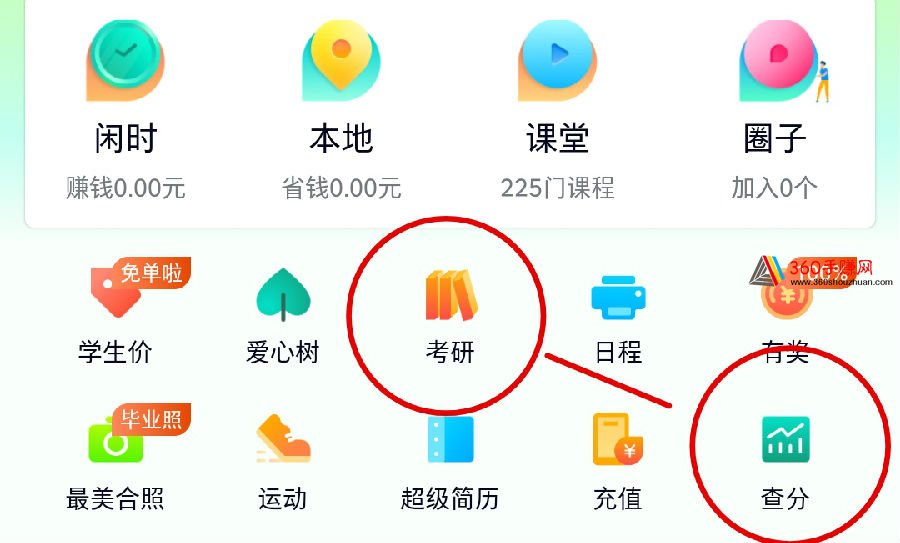Open the 爱心树 feature
900x543 pixels.
tap(282, 311)
